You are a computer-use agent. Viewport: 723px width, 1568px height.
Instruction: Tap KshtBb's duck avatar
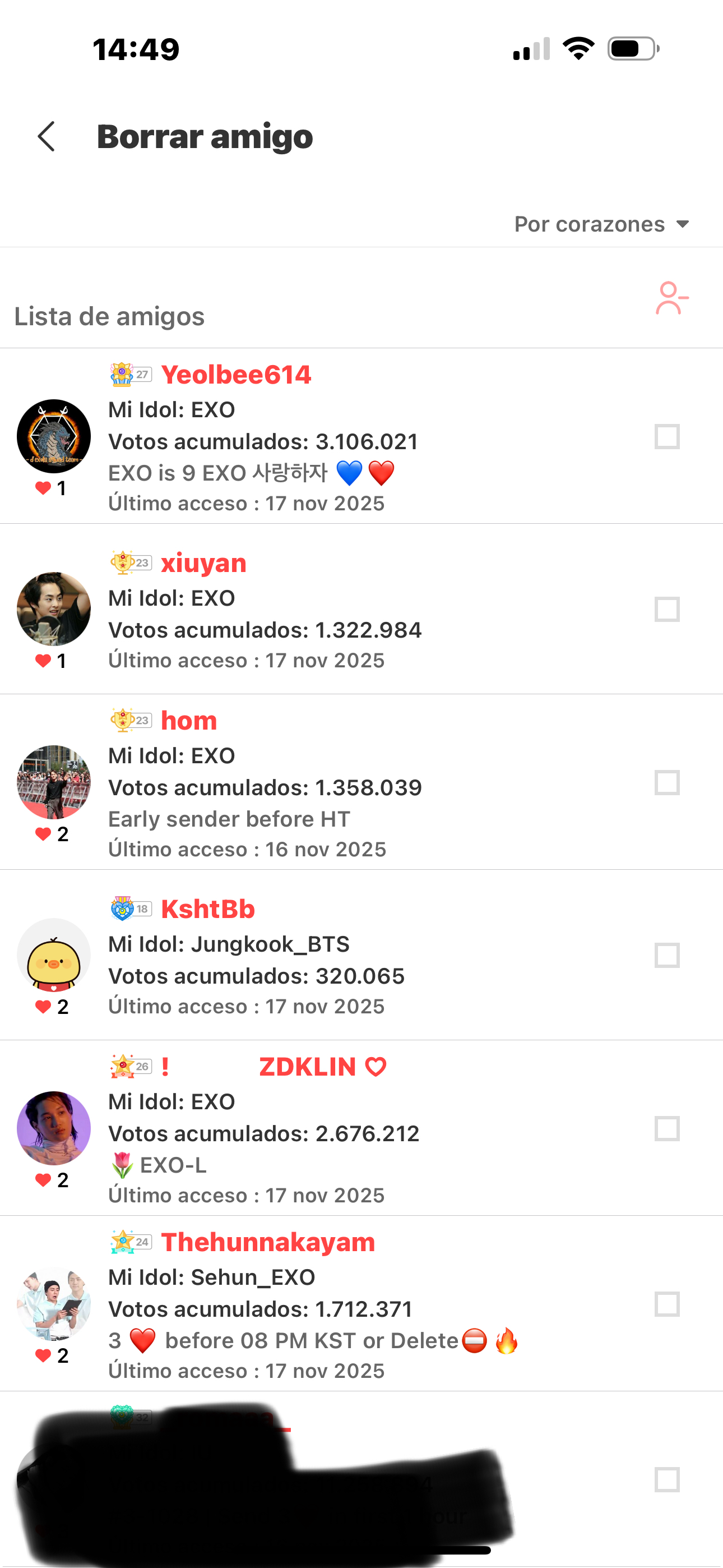[x=54, y=955]
